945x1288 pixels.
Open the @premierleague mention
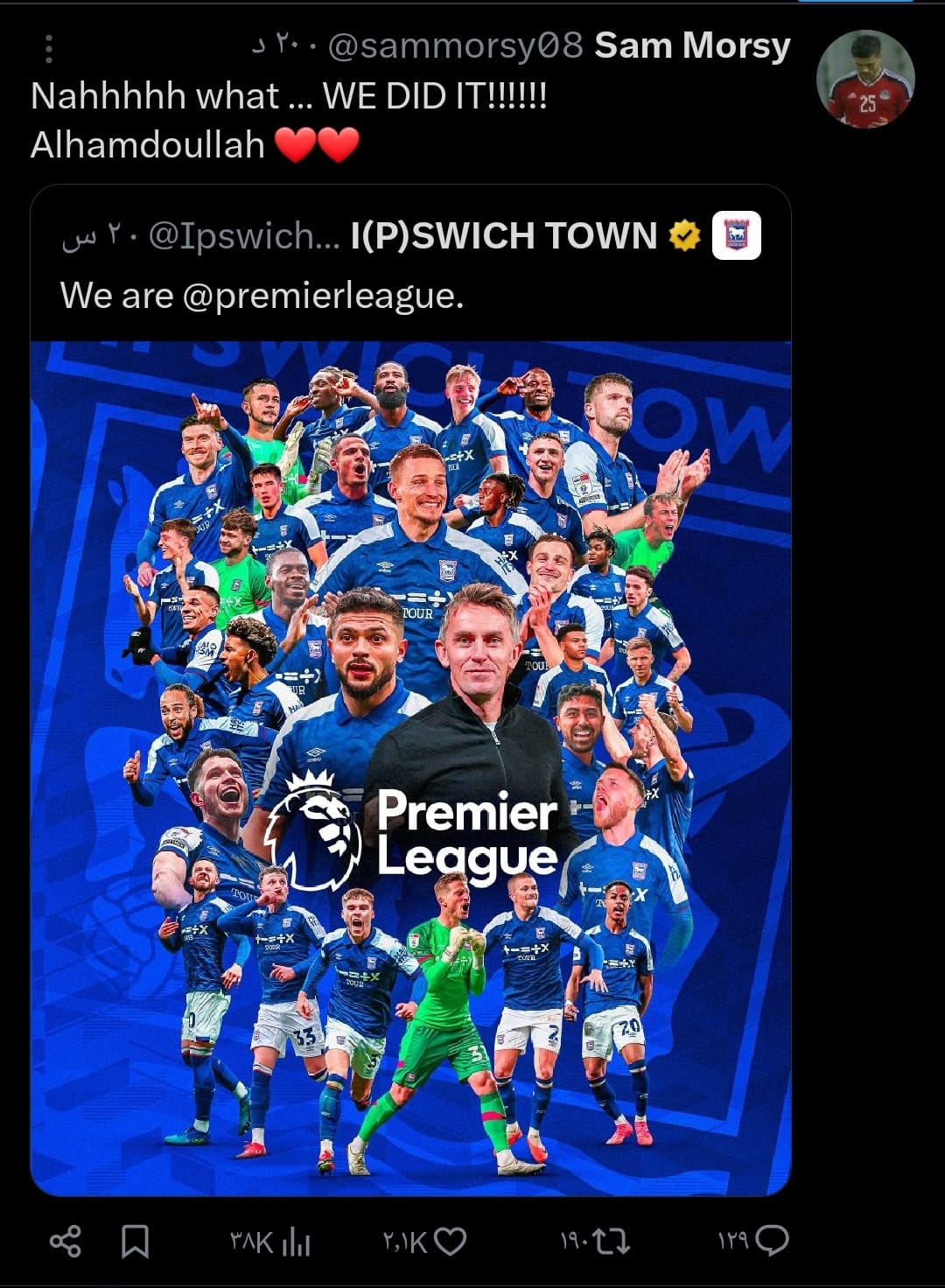tap(322, 296)
